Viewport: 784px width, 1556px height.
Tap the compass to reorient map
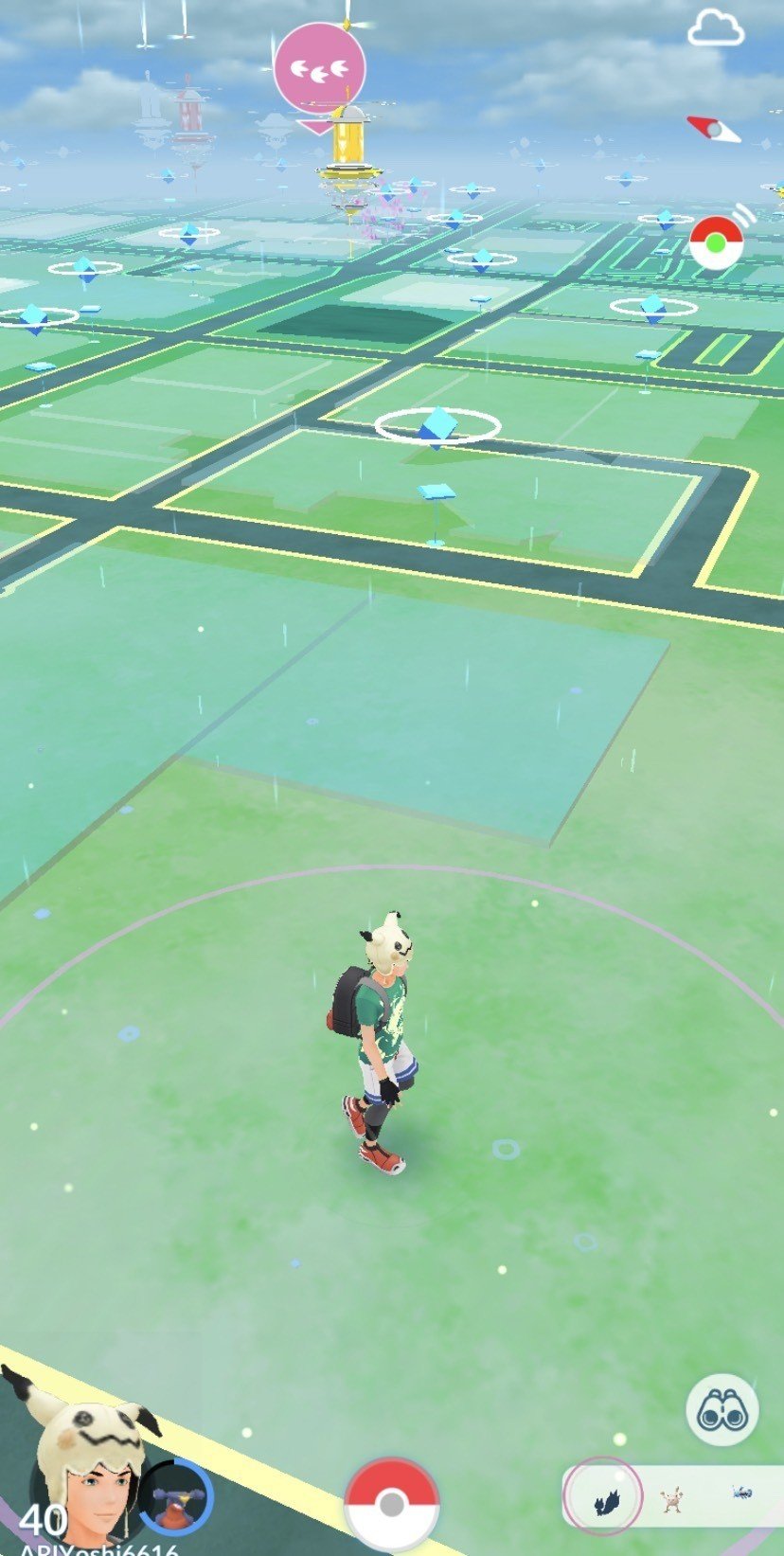point(713,130)
